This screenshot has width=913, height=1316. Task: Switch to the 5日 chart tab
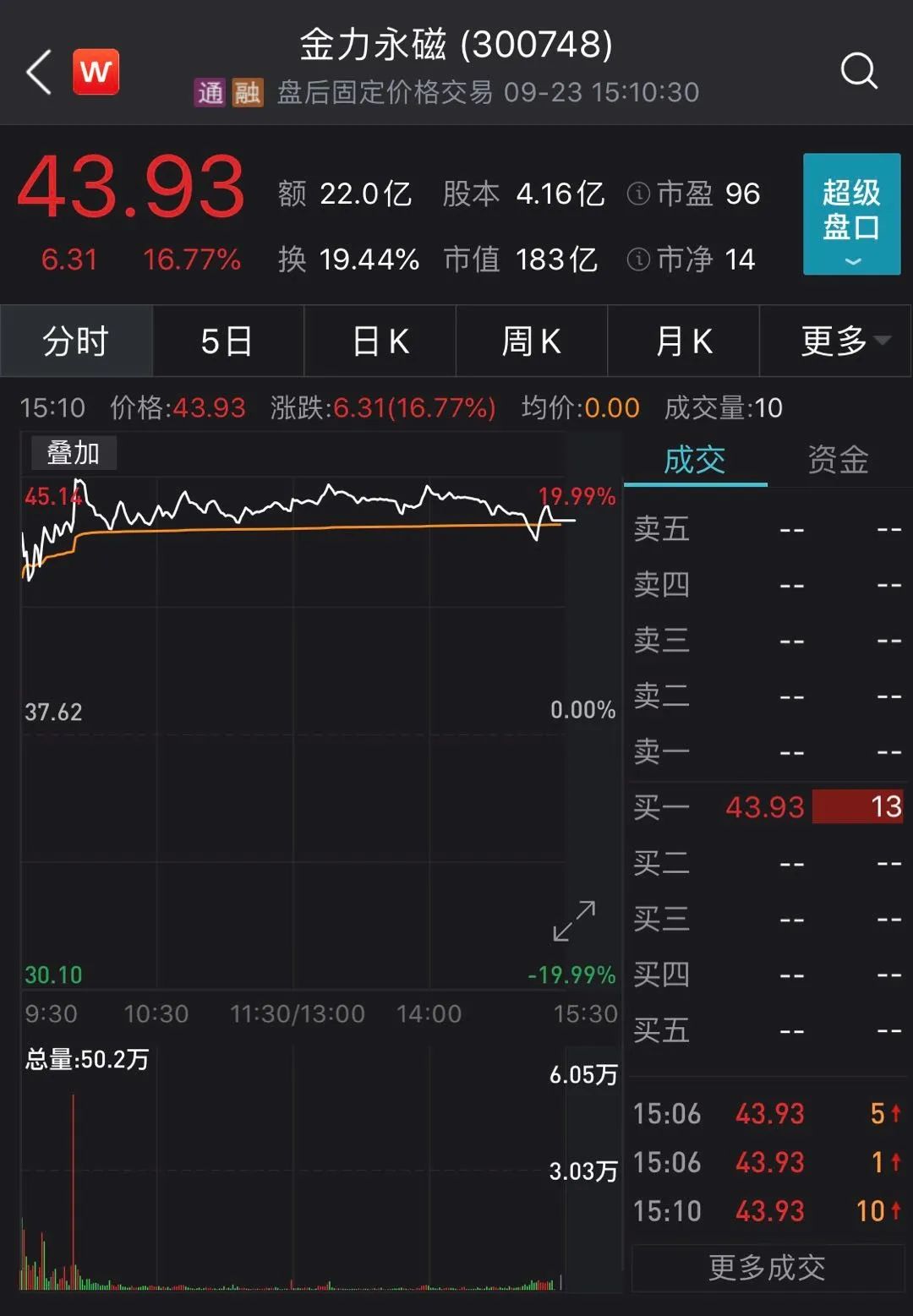coord(227,341)
